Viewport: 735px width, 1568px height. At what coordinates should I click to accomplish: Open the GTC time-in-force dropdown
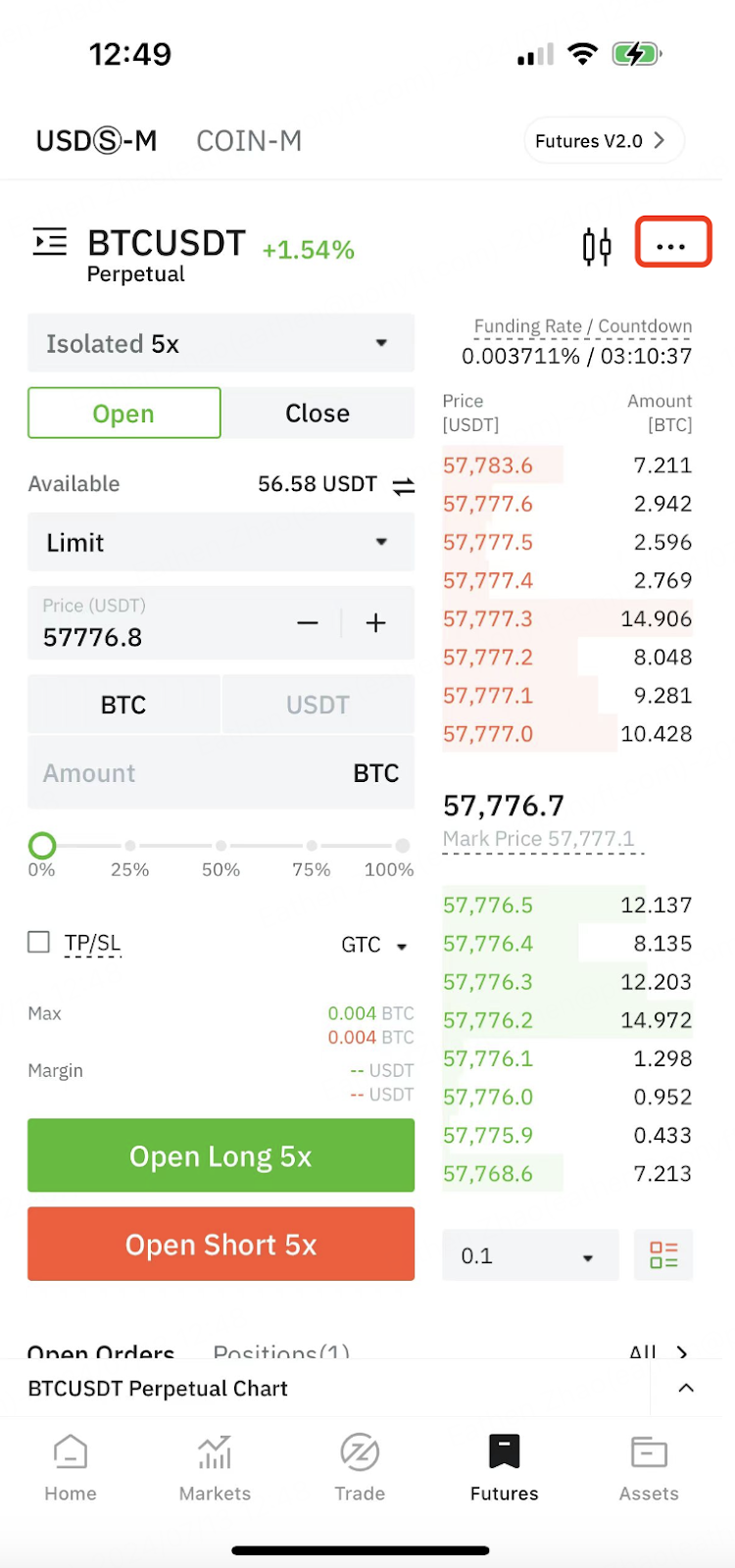374,945
